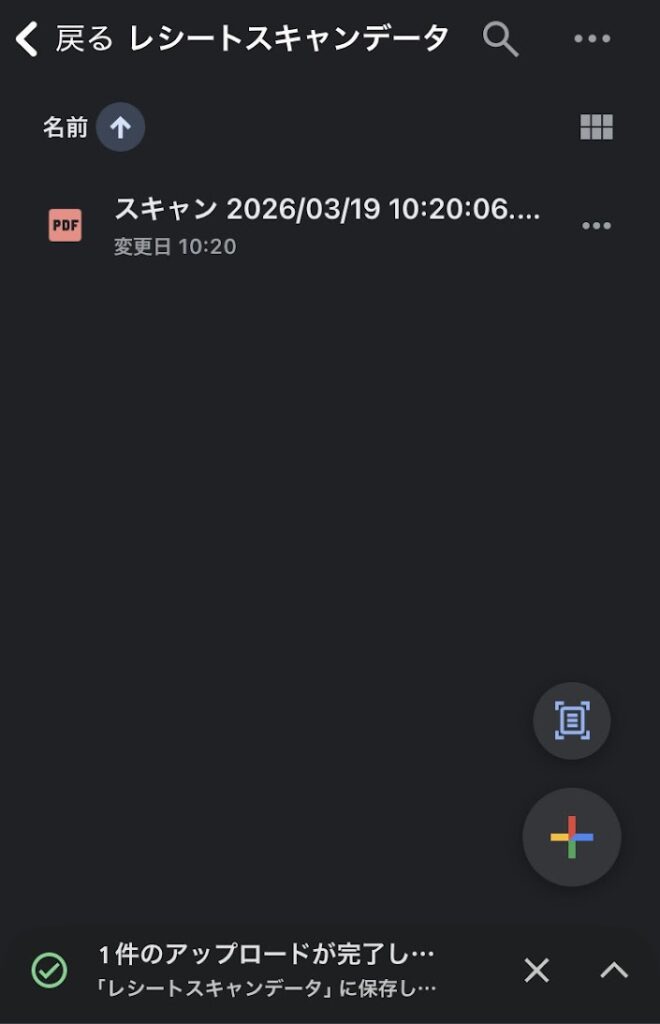The height and width of the screenshot is (1024, 660).
Task: Change the 名前 sort order
Action: [120, 128]
